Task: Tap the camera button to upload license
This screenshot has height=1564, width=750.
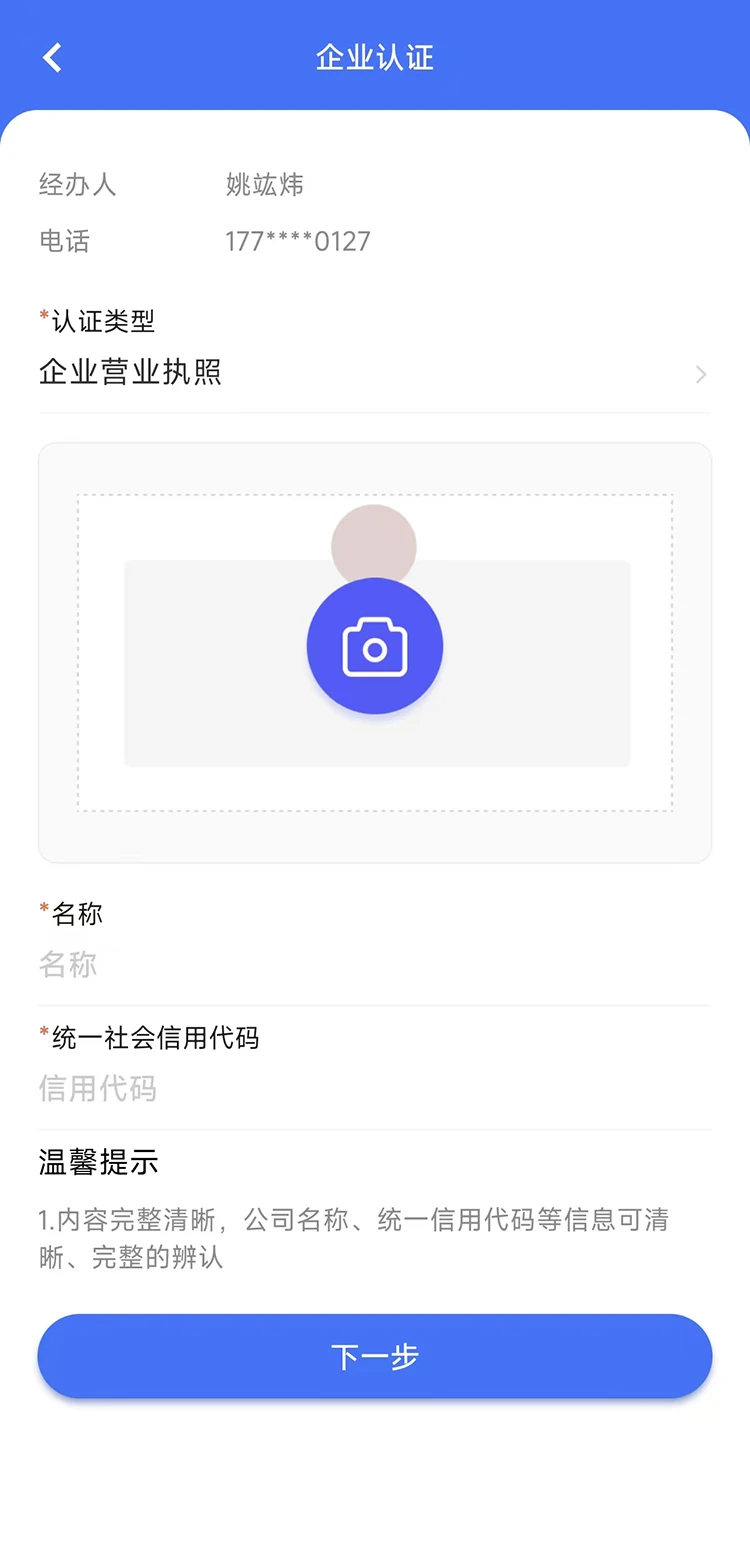Action: coord(375,647)
